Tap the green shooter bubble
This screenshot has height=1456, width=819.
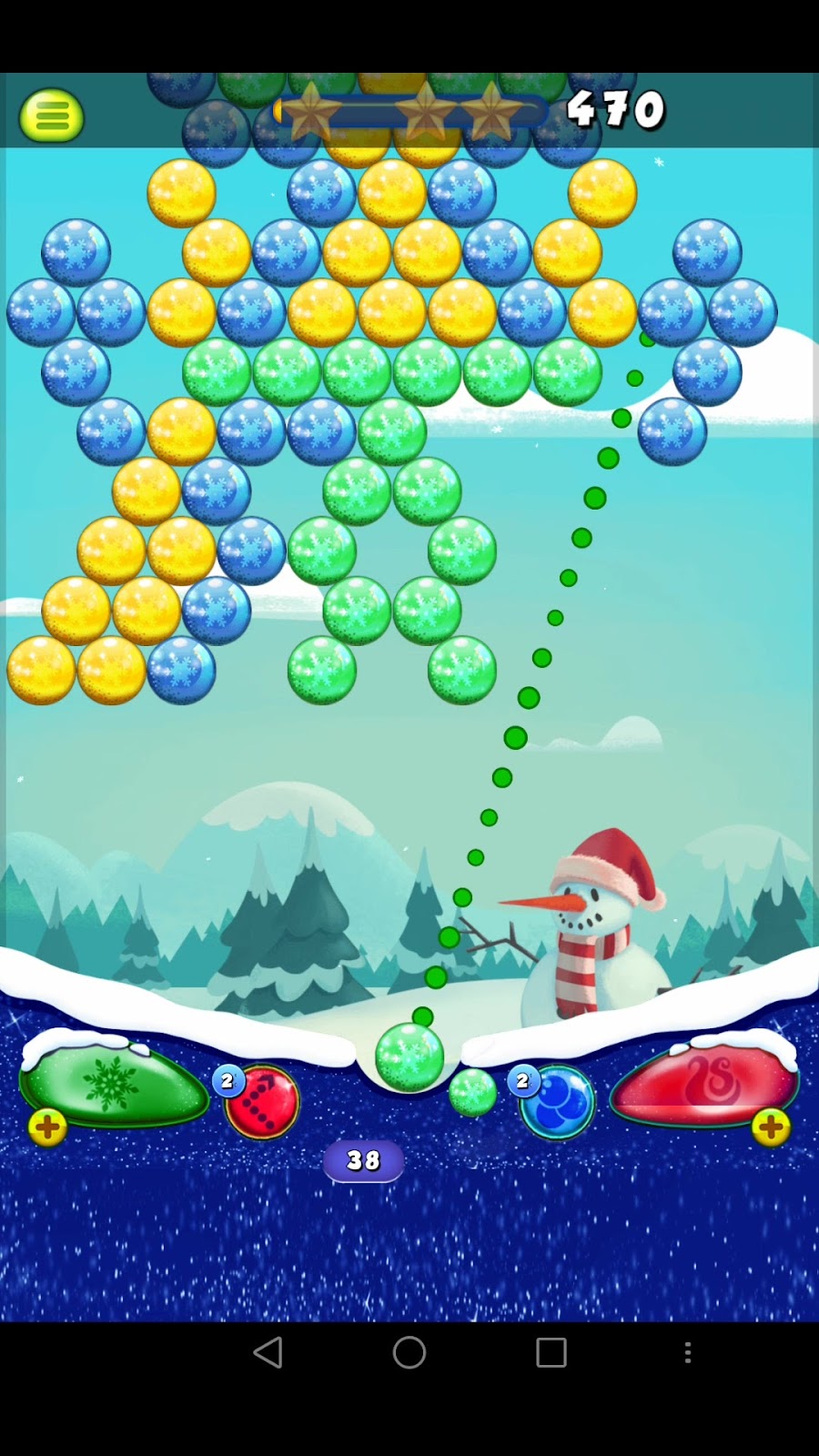[x=409, y=1056]
